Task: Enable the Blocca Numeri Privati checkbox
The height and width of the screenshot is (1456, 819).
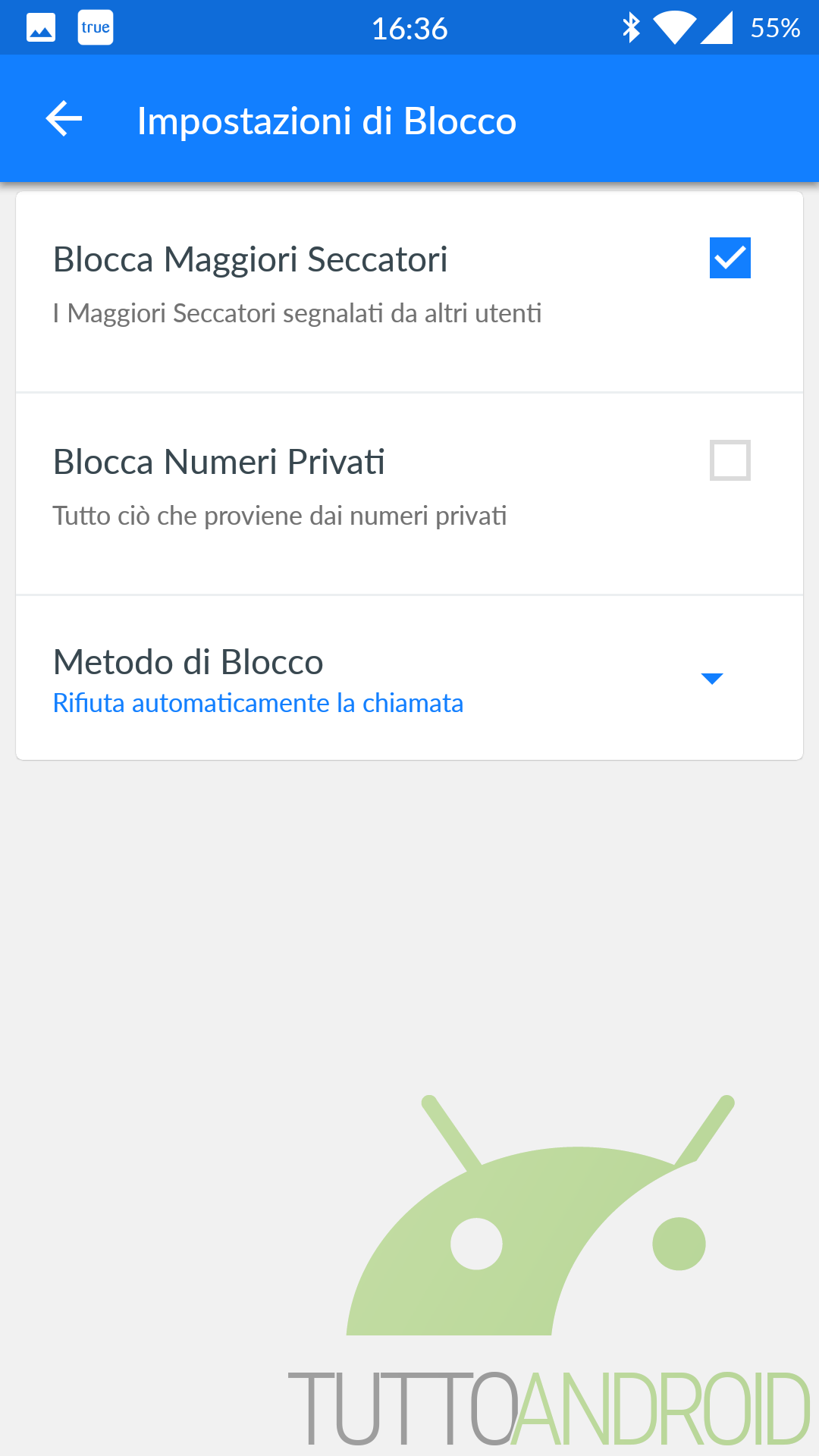Action: (730, 460)
